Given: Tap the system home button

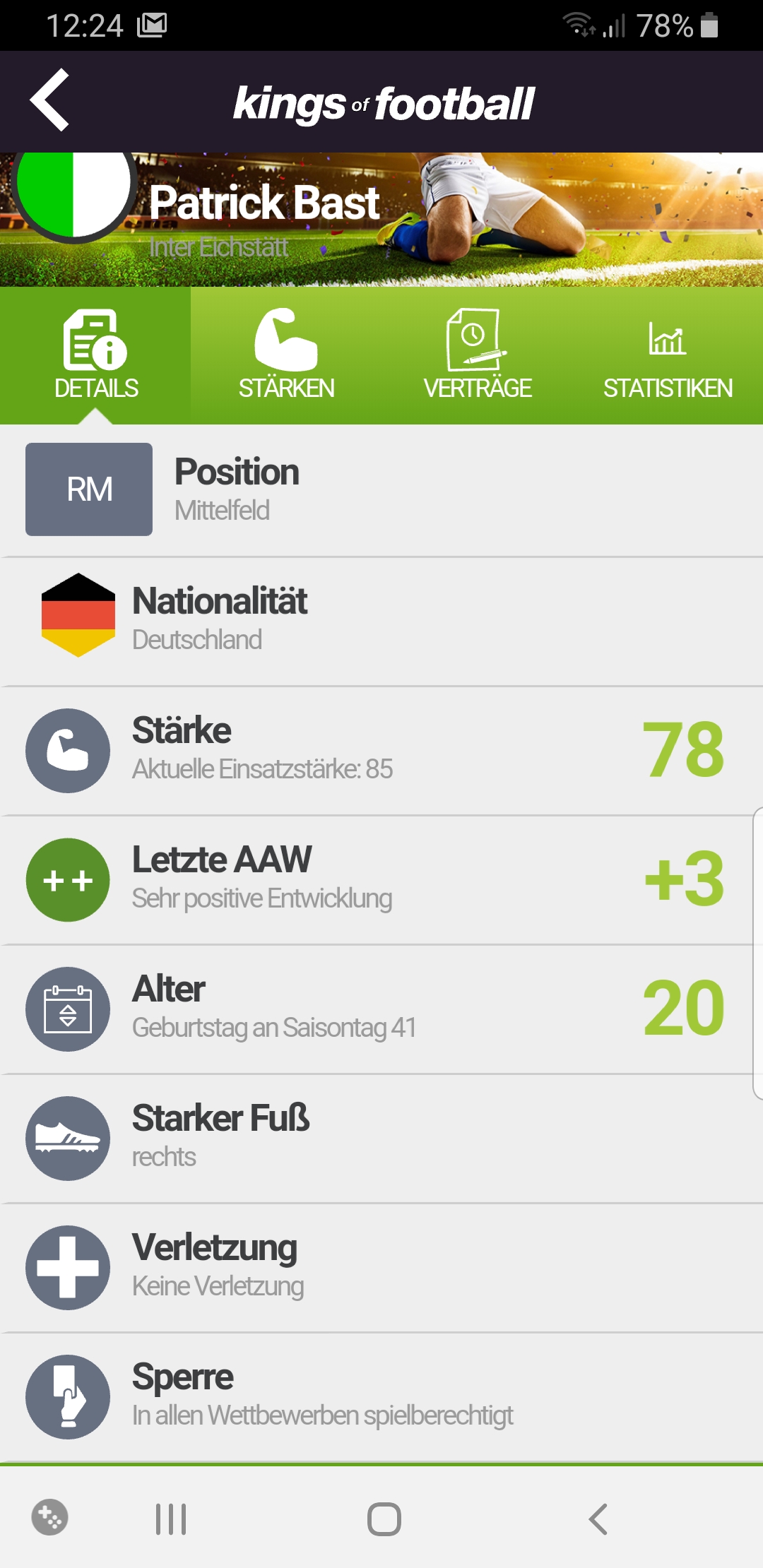Looking at the screenshot, I should (x=384, y=1519).
